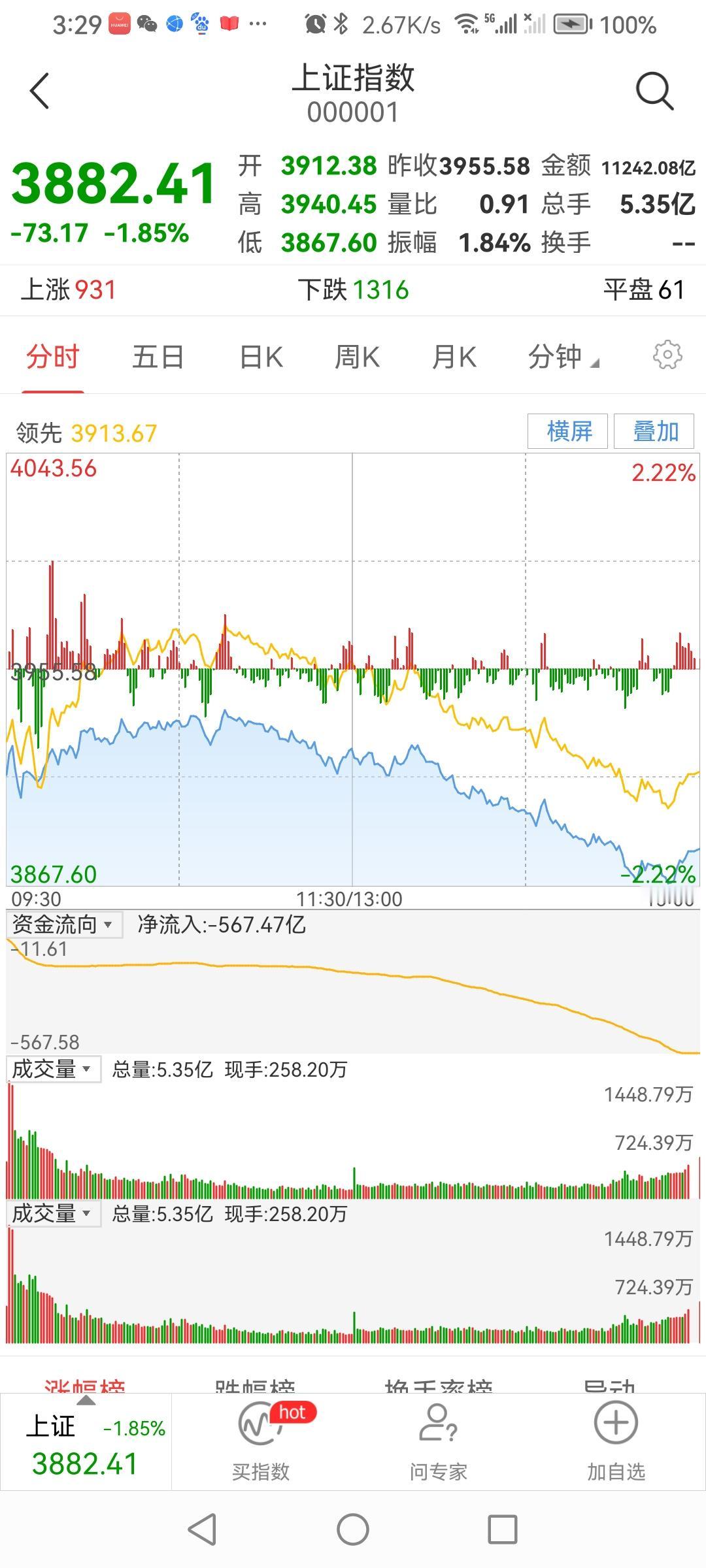Tap the system home button
Image resolution: width=706 pixels, height=1568 pixels.
coord(353,1529)
